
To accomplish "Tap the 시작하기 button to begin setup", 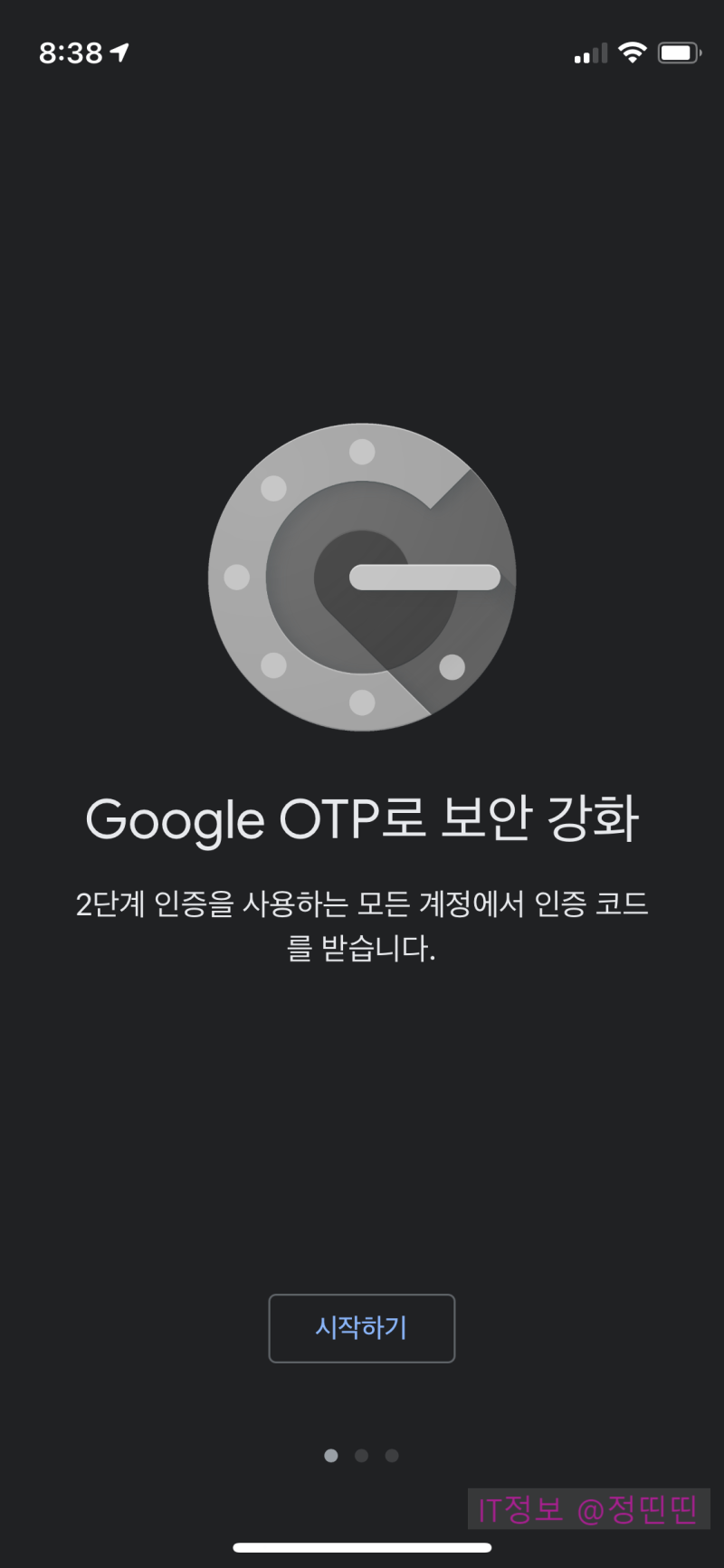I will coord(362,1328).
